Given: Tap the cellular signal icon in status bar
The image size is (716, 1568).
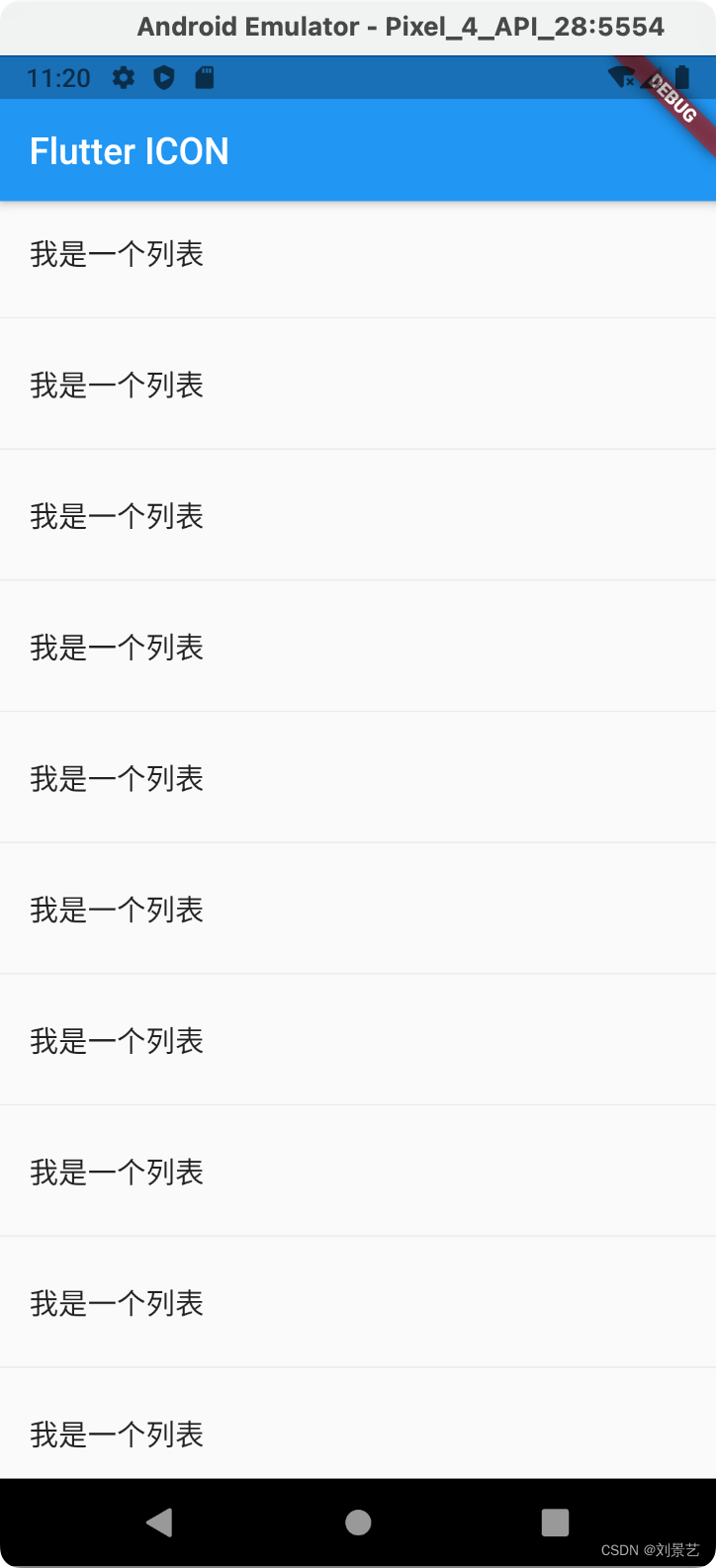Looking at the screenshot, I should coord(650,77).
